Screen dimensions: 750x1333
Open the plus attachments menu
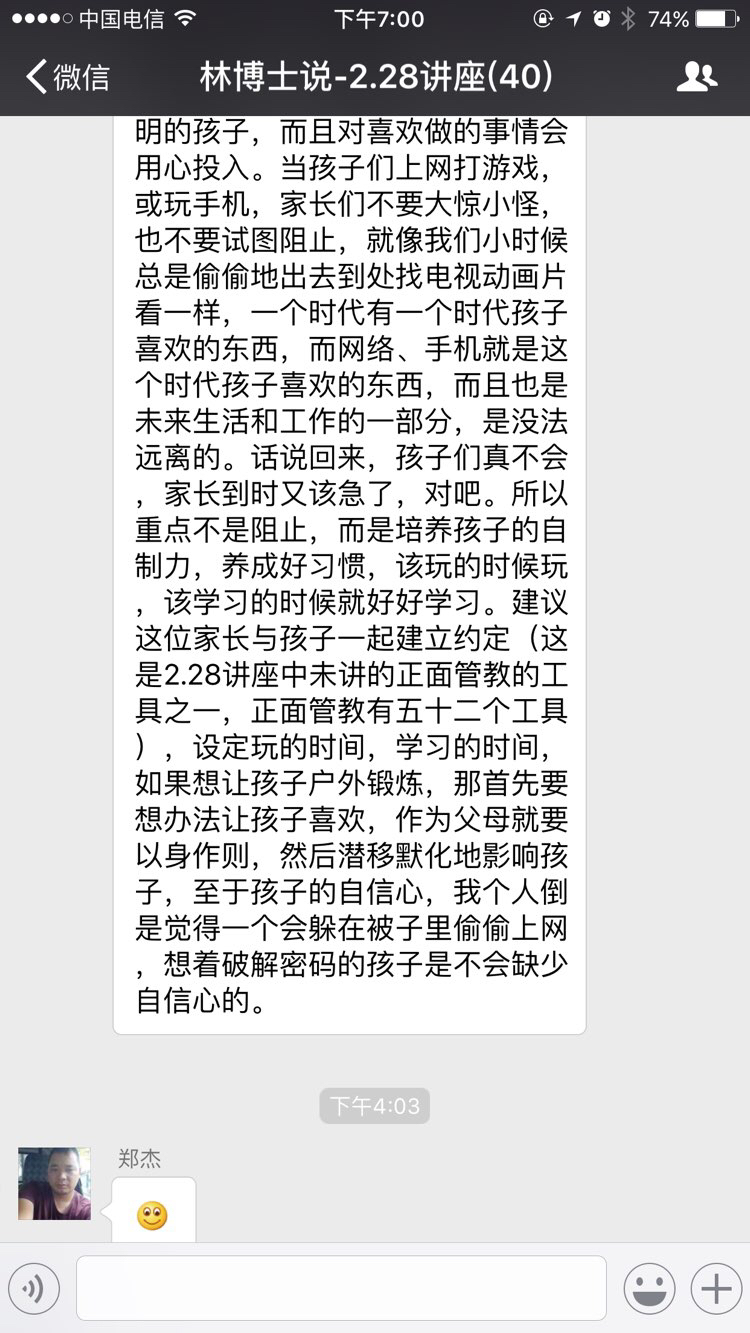(x=716, y=1289)
